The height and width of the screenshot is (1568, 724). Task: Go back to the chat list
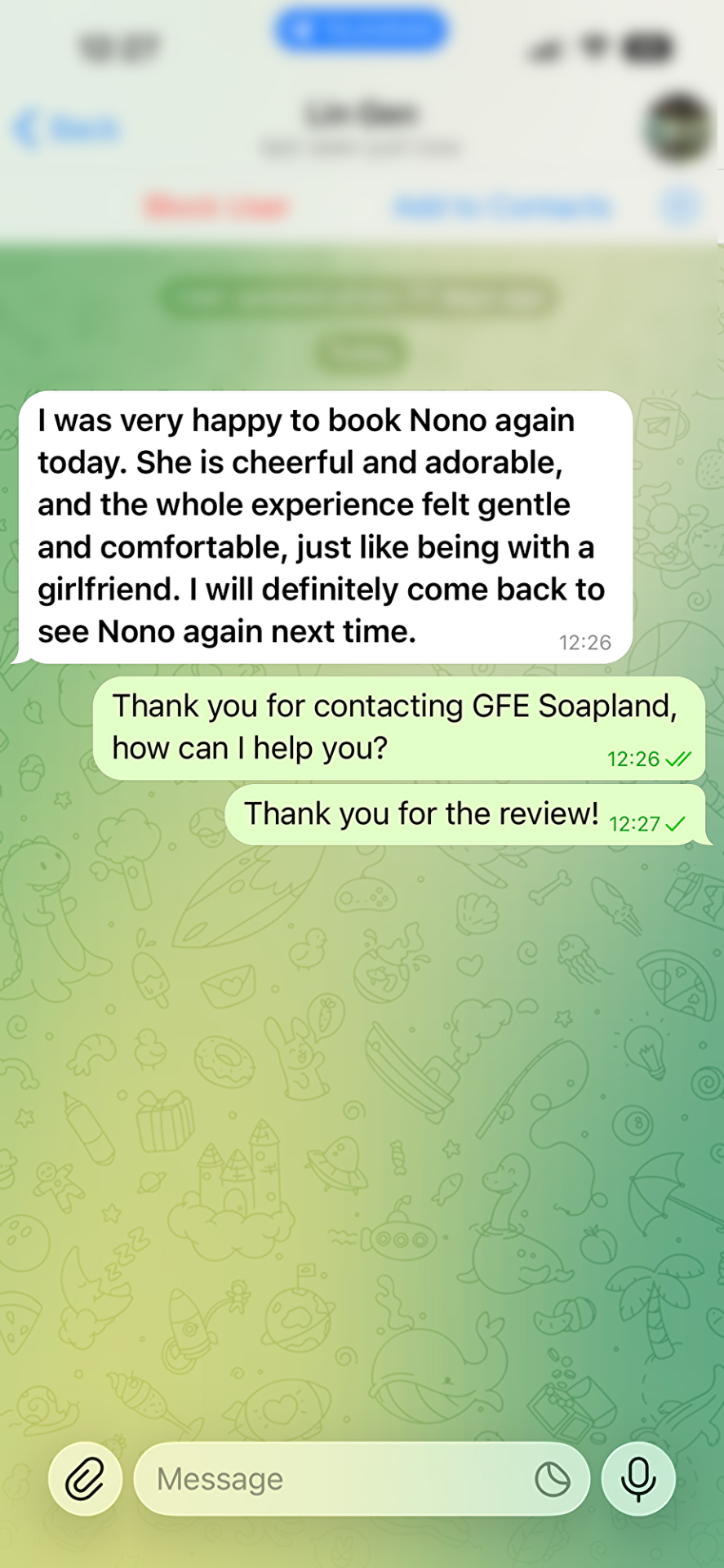point(67,129)
